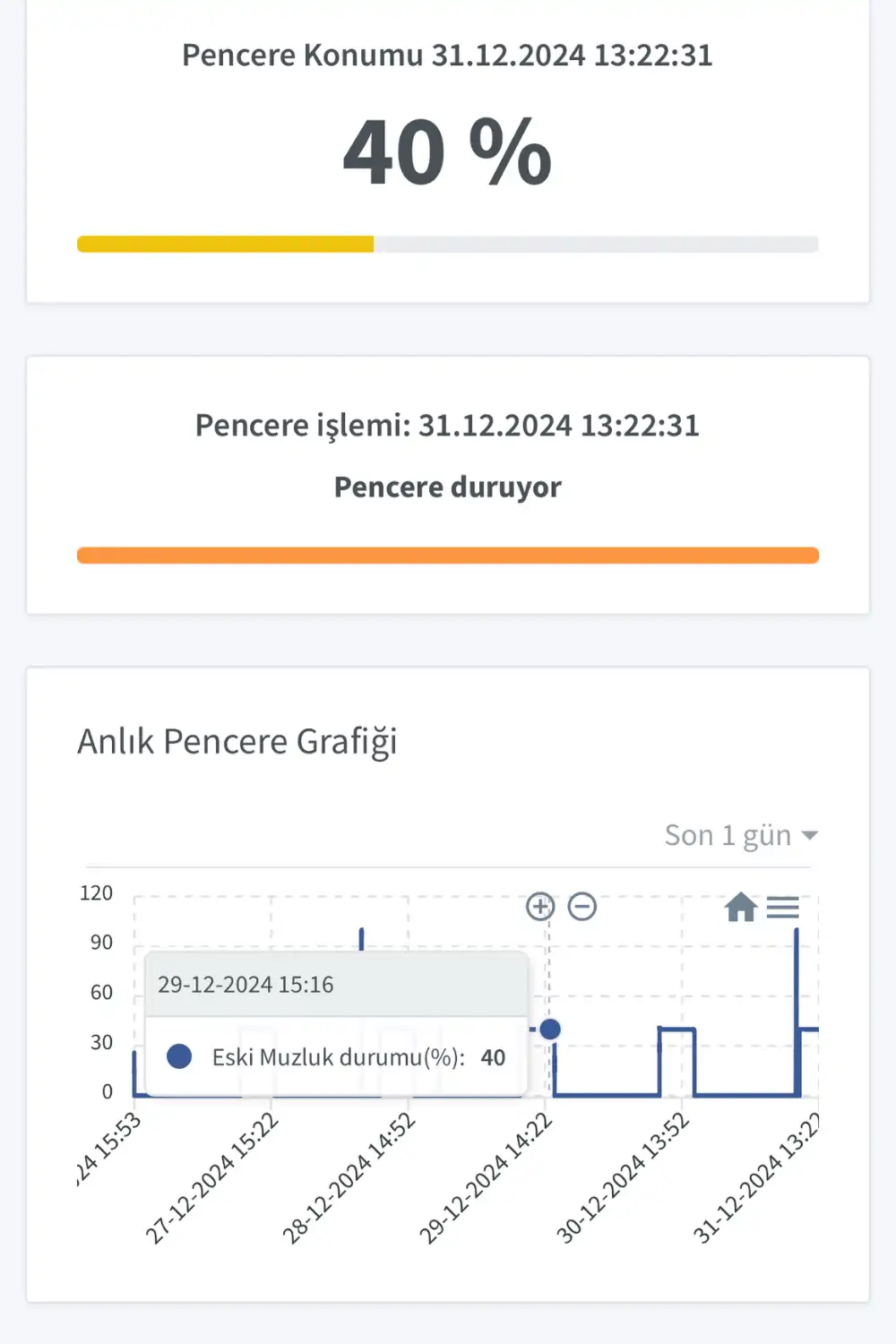Click the magnifying plus icon above the graph

[540, 907]
